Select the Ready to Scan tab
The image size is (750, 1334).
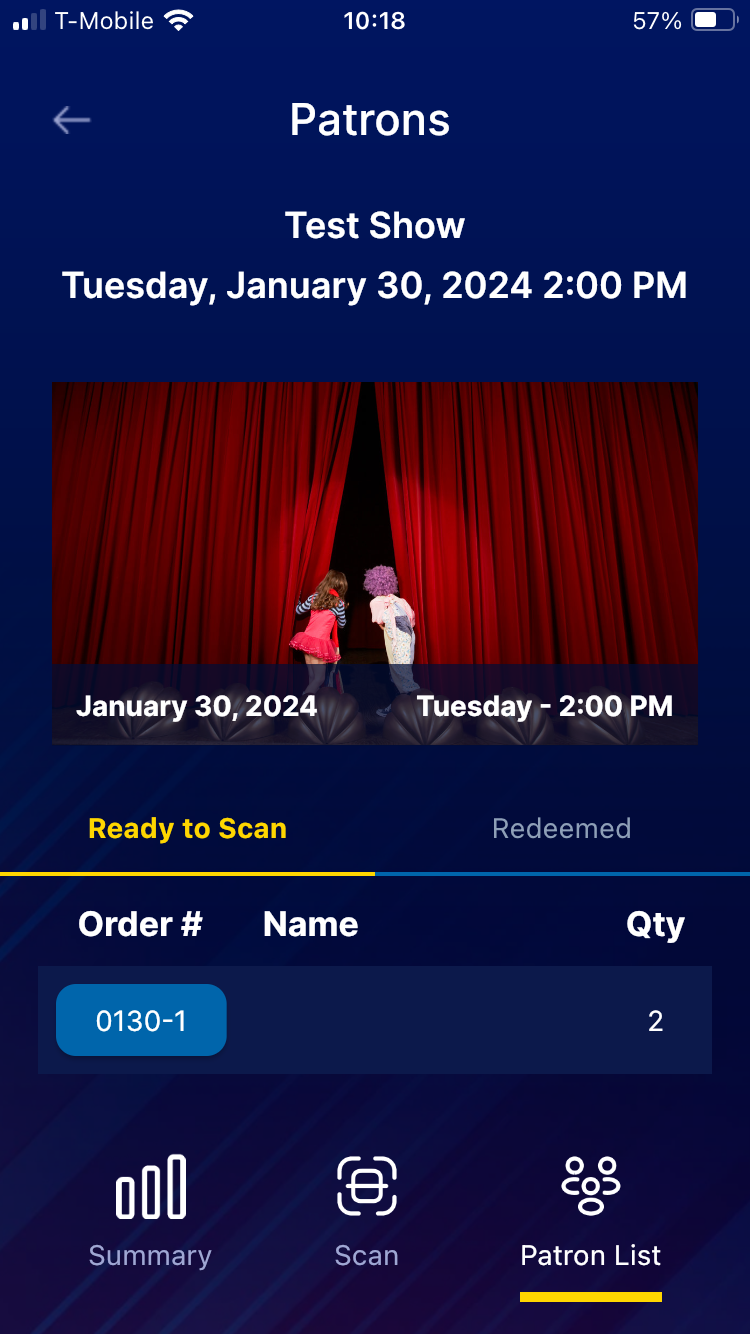[x=188, y=829]
